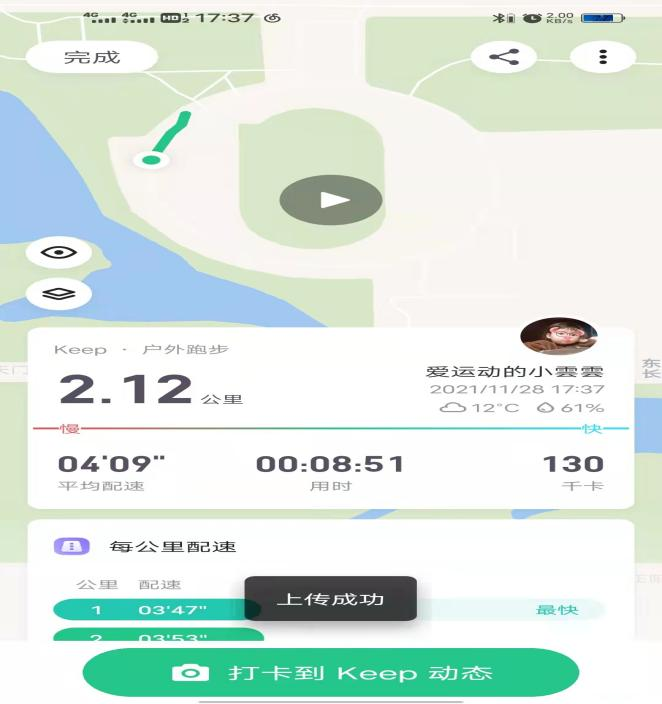Open profile avatar of 爱运动的小雯雯
662x704 pixels.
tap(558, 337)
